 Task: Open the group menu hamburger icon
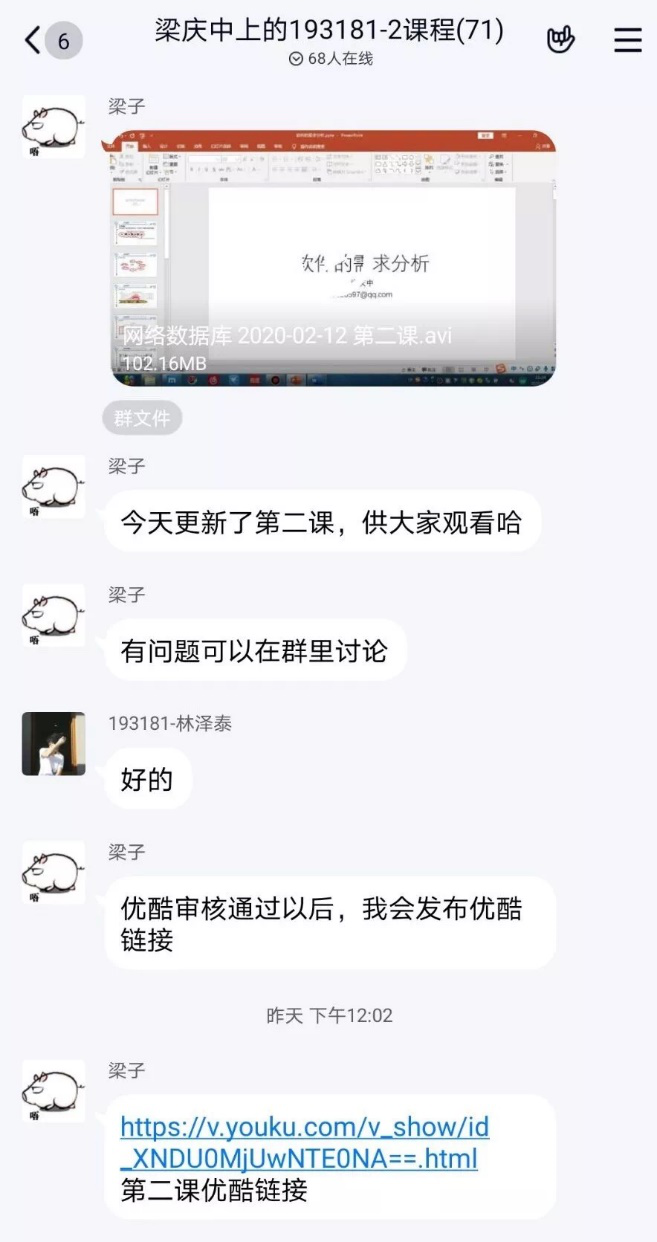tap(627, 40)
